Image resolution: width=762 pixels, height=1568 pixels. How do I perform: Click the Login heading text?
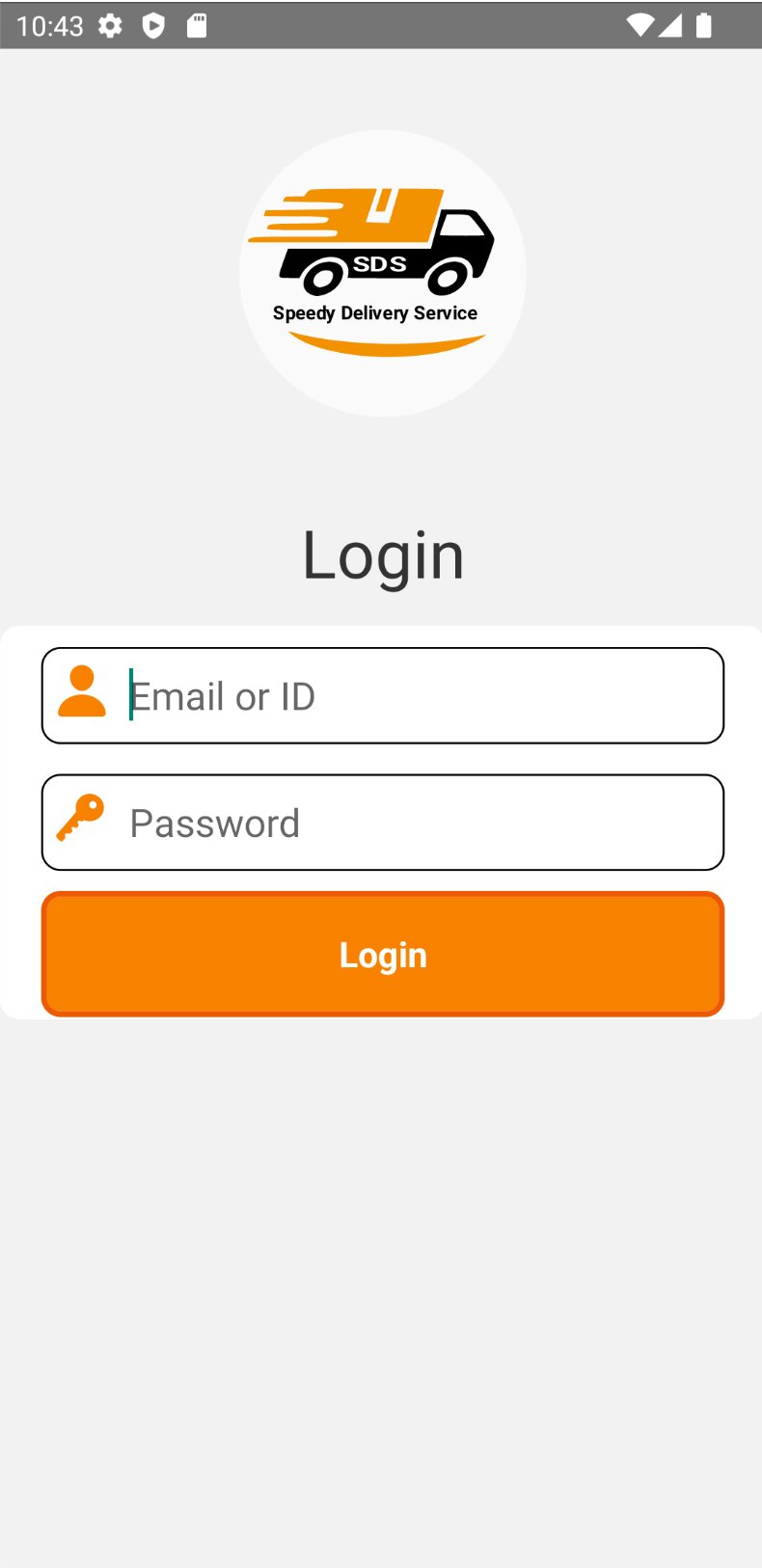382,554
